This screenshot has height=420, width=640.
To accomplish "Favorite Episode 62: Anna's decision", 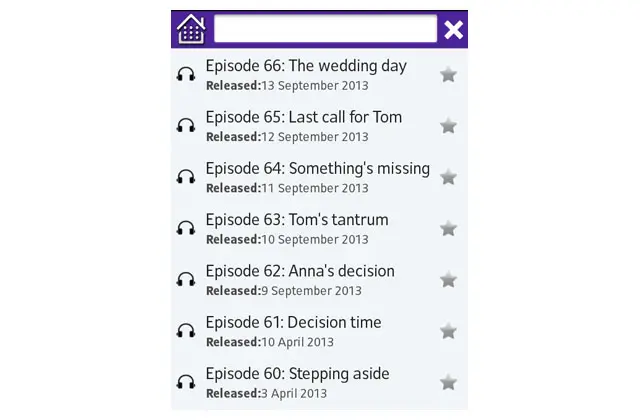I will tap(448, 280).
